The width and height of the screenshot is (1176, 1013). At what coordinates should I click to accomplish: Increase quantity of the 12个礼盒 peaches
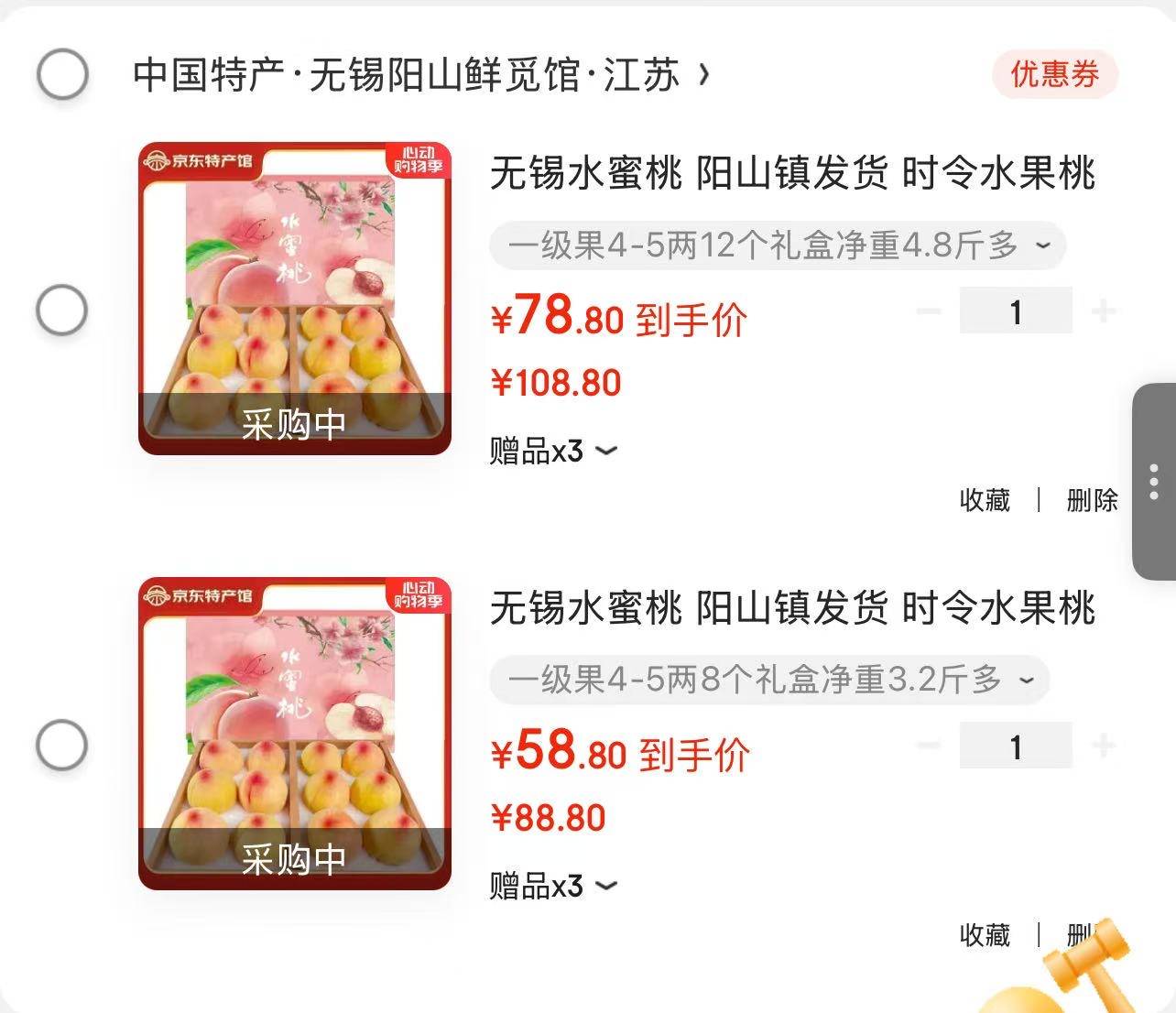(1104, 311)
